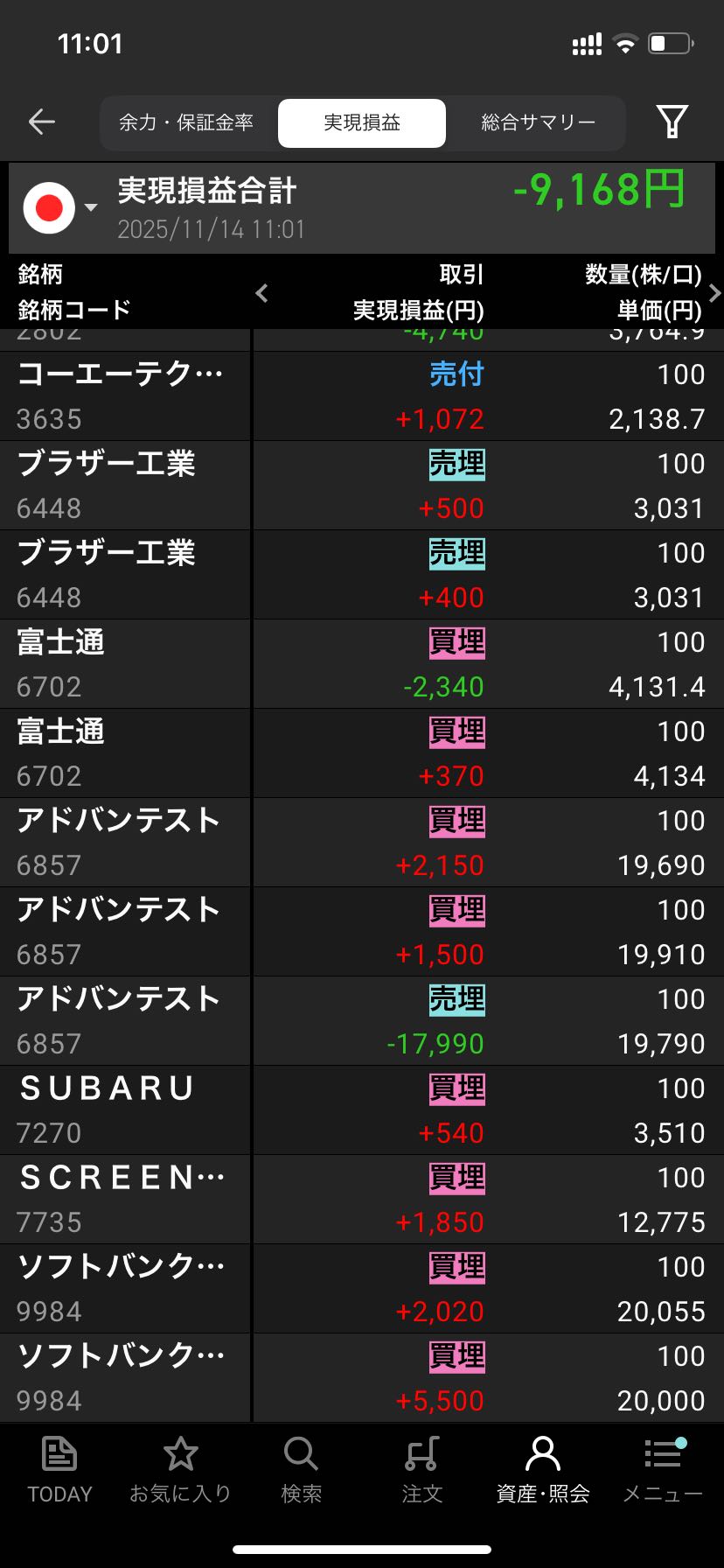Open the filter funnel icon
Image resolution: width=724 pixels, height=1568 pixels.
point(672,122)
